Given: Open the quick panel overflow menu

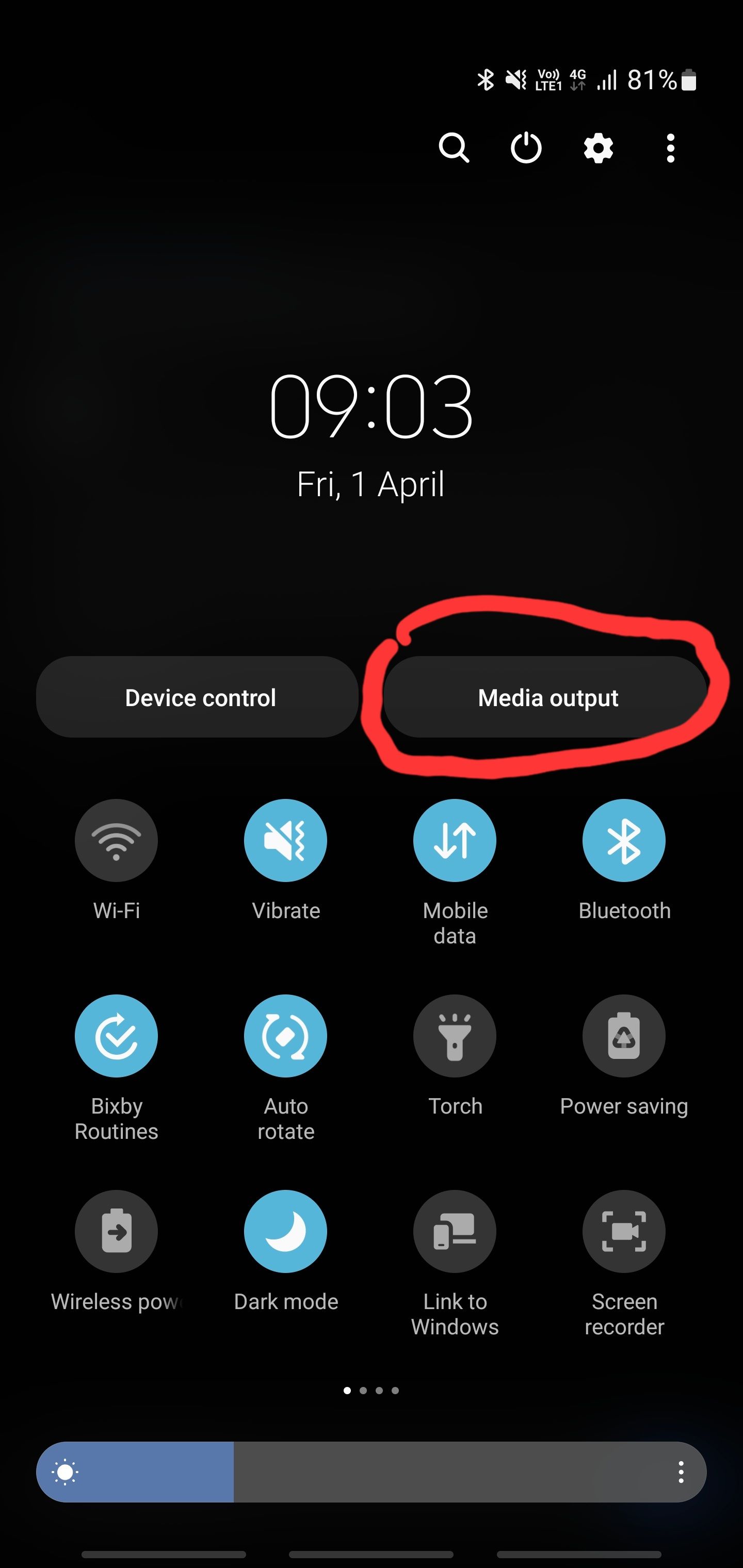Looking at the screenshot, I should coord(671,148).
